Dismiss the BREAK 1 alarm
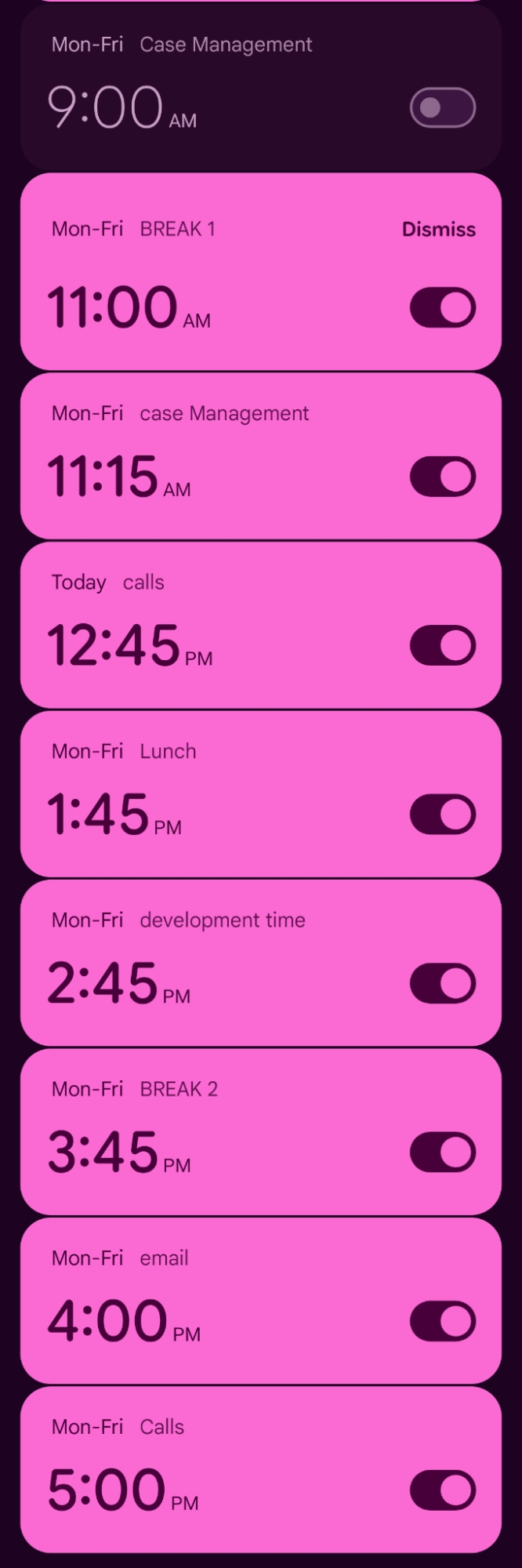 (438, 229)
